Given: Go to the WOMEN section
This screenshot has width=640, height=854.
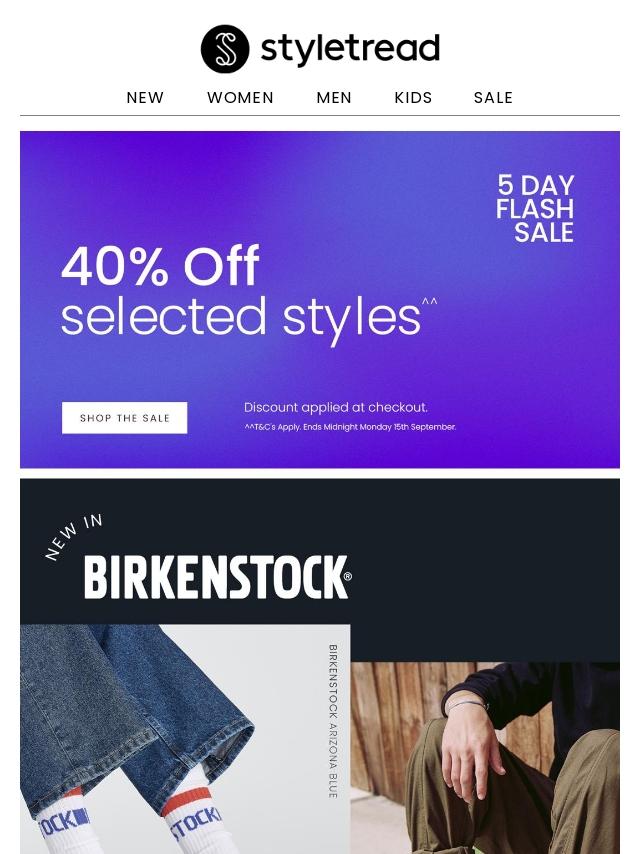Looking at the screenshot, I should point(240,98).
